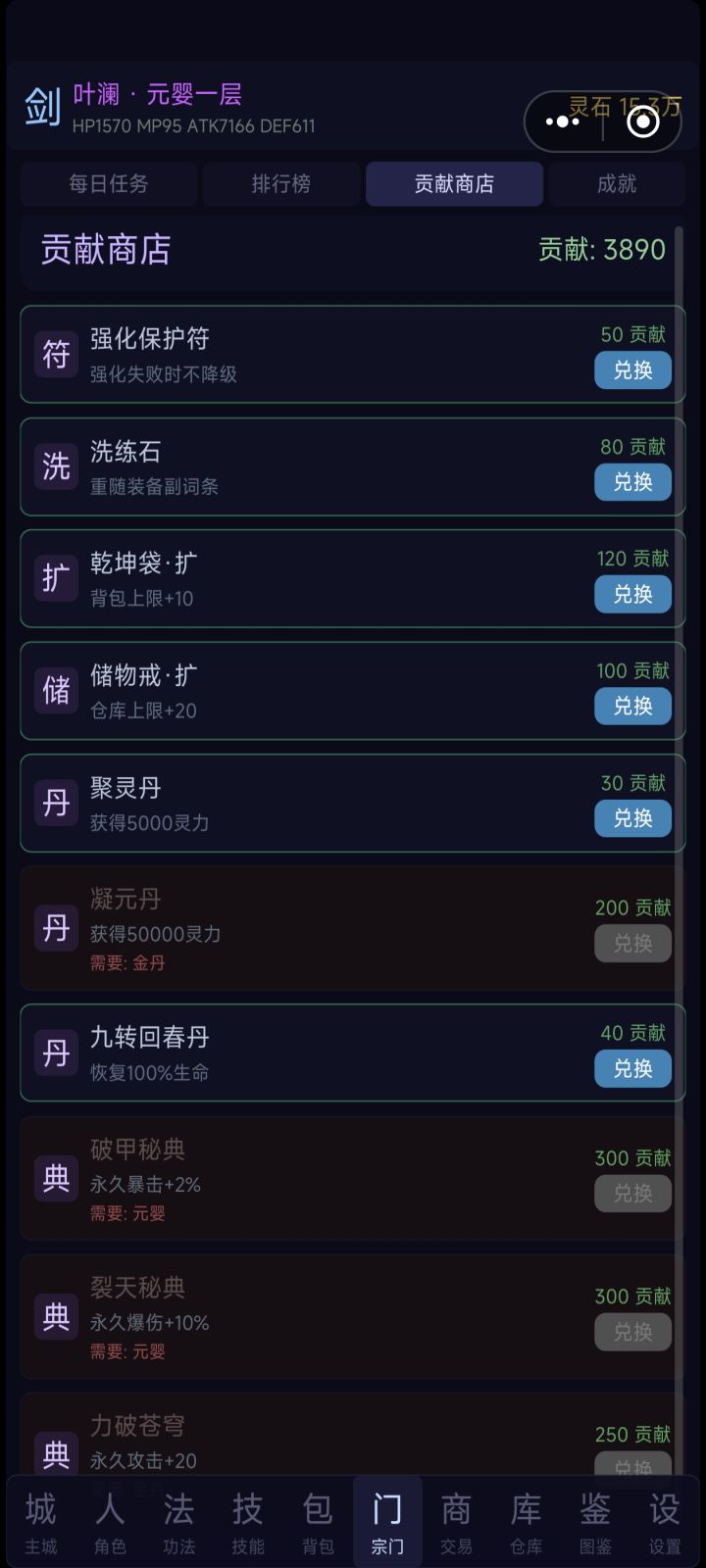Click the circular capsule button top right
Image resolution: width=706 pixels, height=1568 pixels.
643,123
